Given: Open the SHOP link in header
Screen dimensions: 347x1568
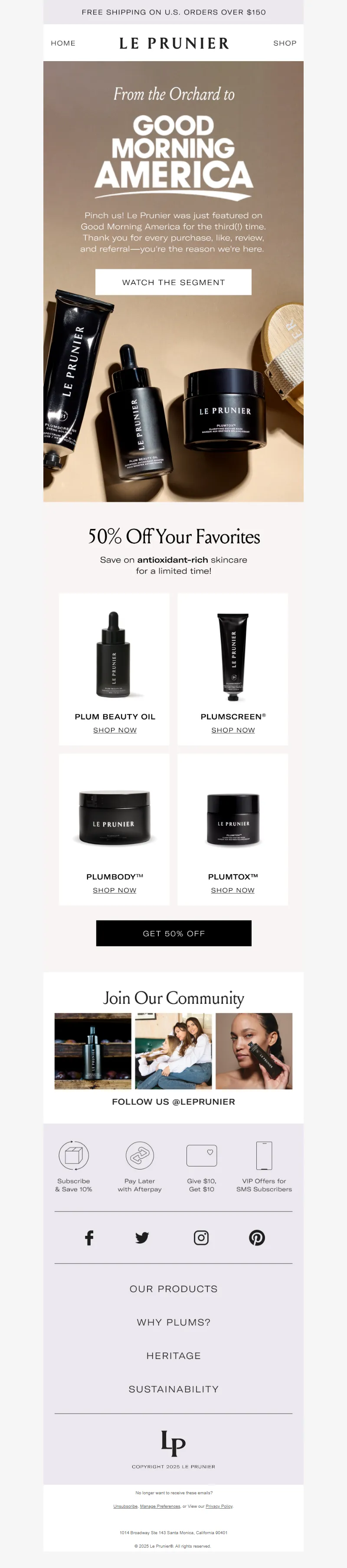Looking at the screenshot, I should [x=284, y=43].
